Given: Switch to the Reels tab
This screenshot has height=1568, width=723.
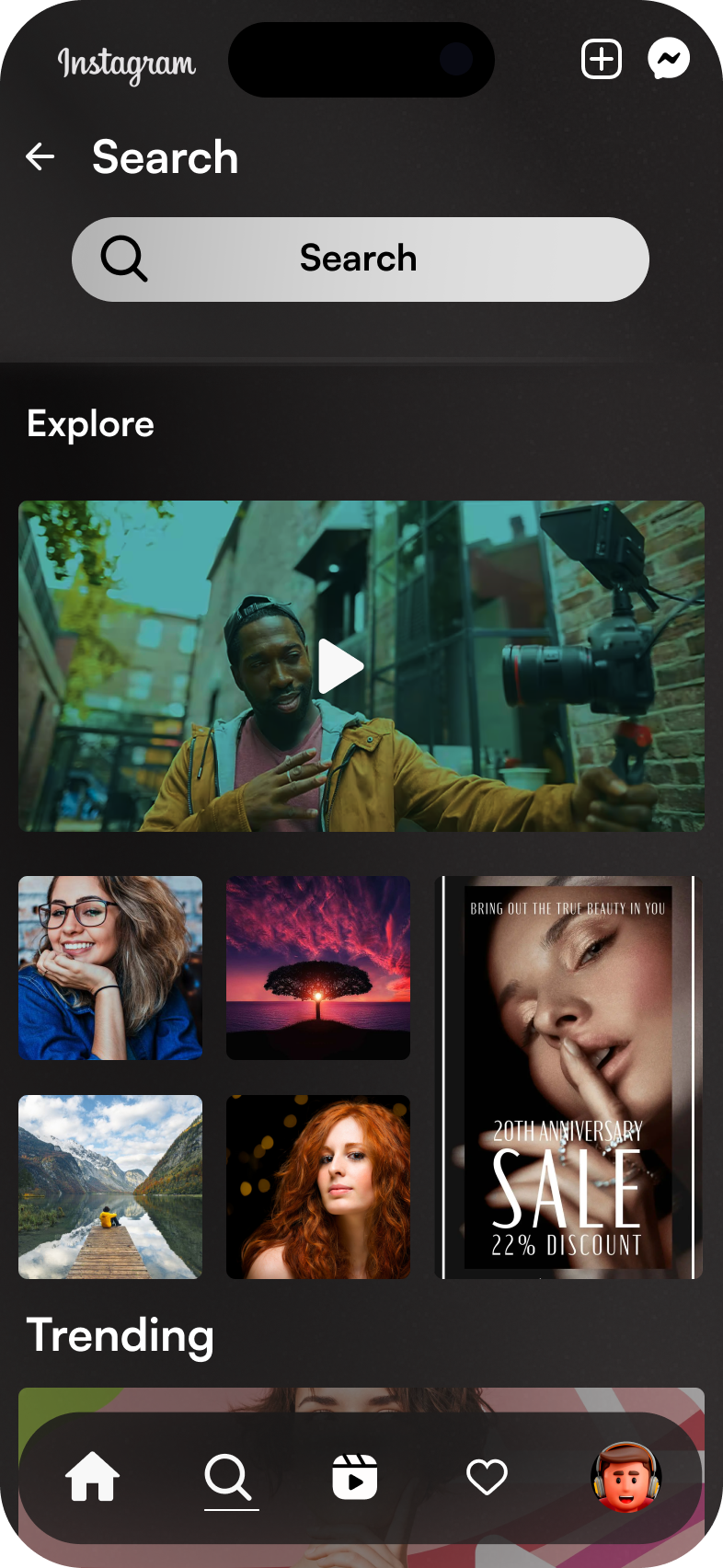Looking at the screenshot, I should (x=355, y=1477).
